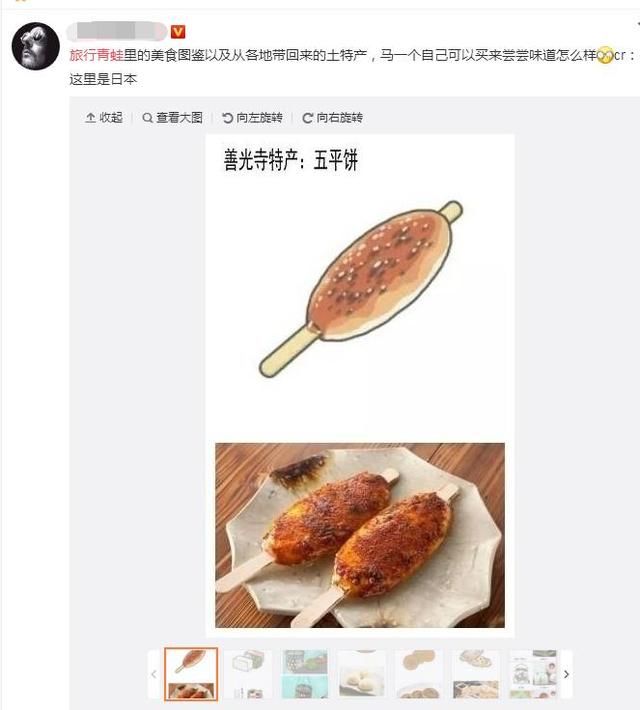This screenshot has height=710, width=640.
Task: Open the poster's profile avatar
Action: click(35, 45)
